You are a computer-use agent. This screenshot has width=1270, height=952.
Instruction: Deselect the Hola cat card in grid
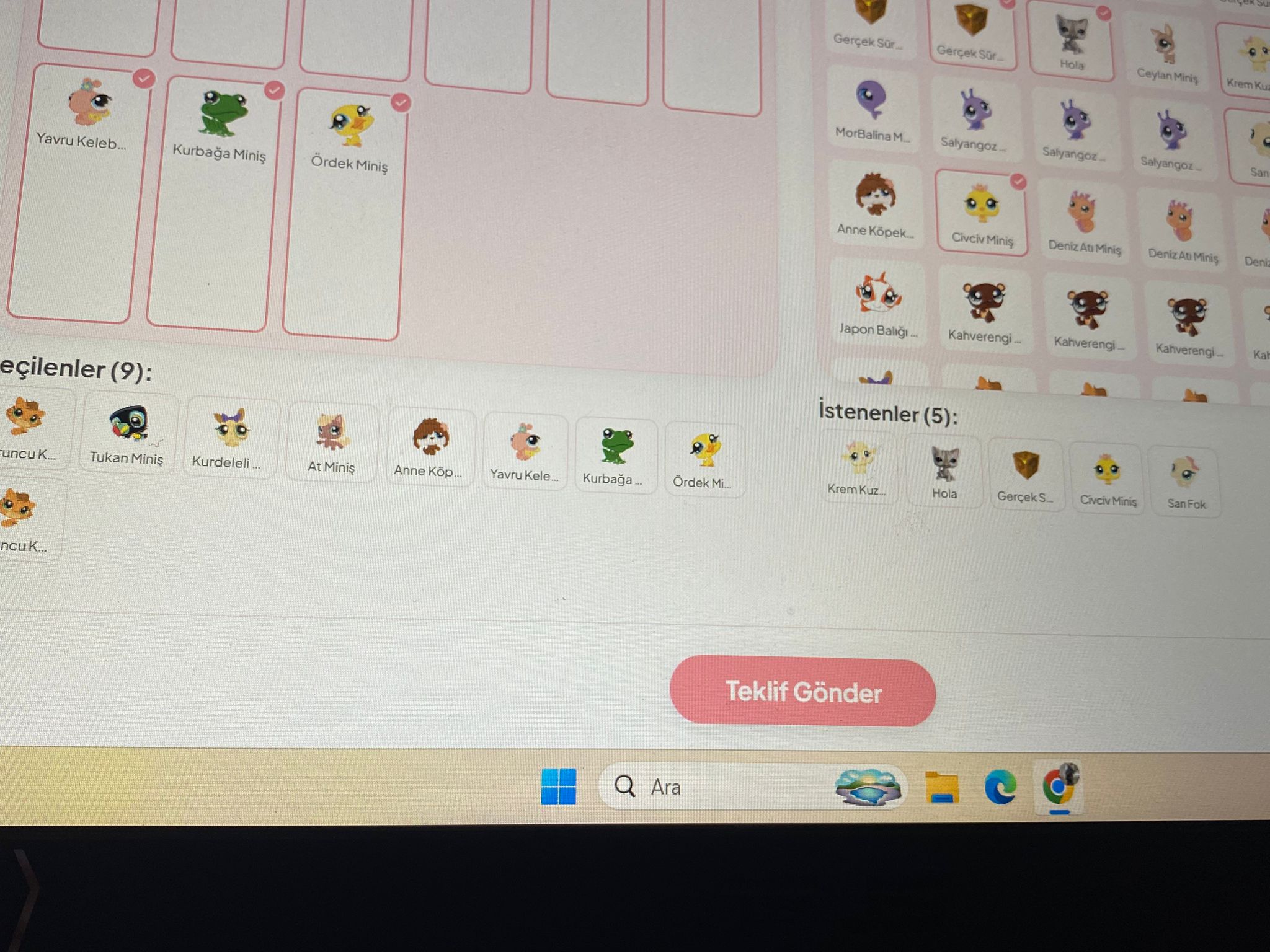(1071, 40)
